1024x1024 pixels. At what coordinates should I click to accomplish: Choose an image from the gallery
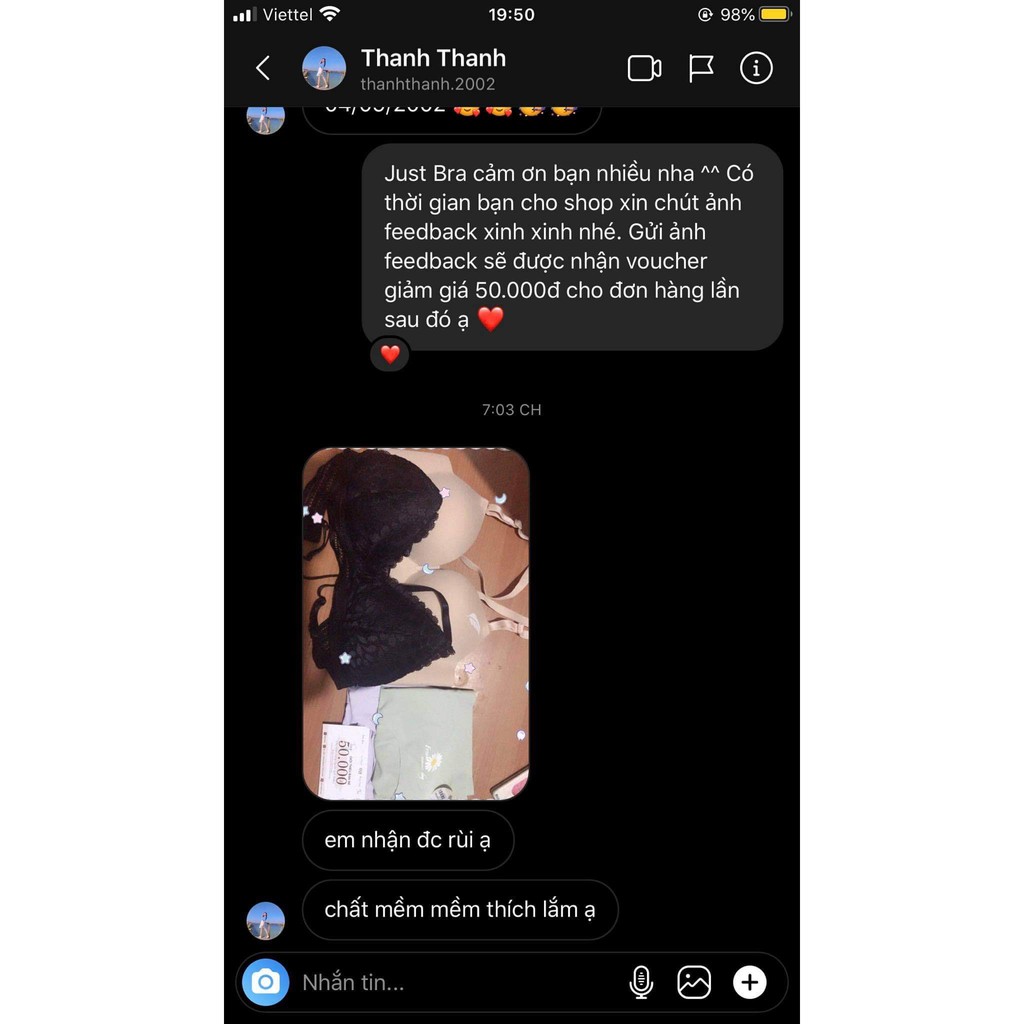[694, 982]
